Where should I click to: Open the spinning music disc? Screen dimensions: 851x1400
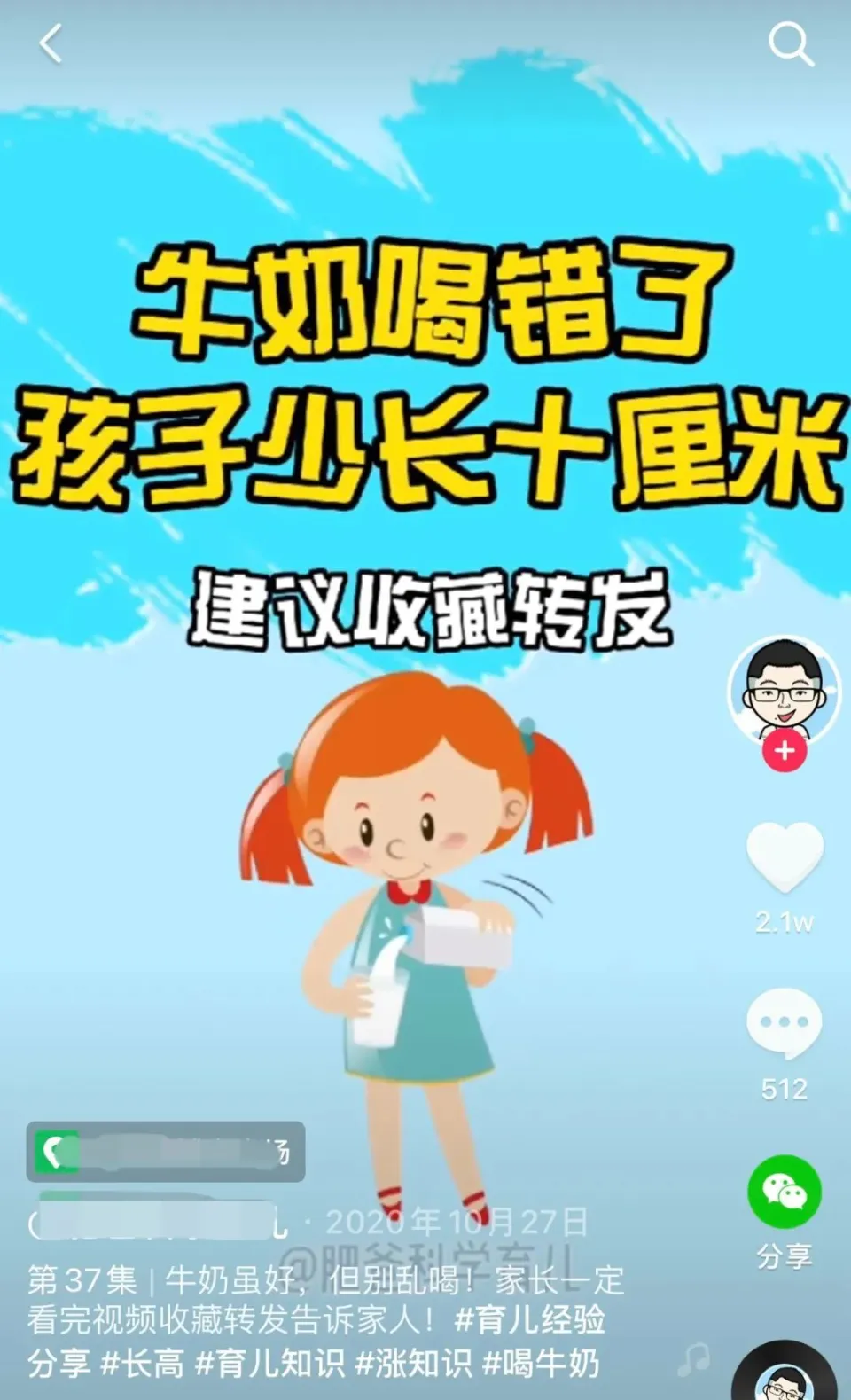(785, 1374)
